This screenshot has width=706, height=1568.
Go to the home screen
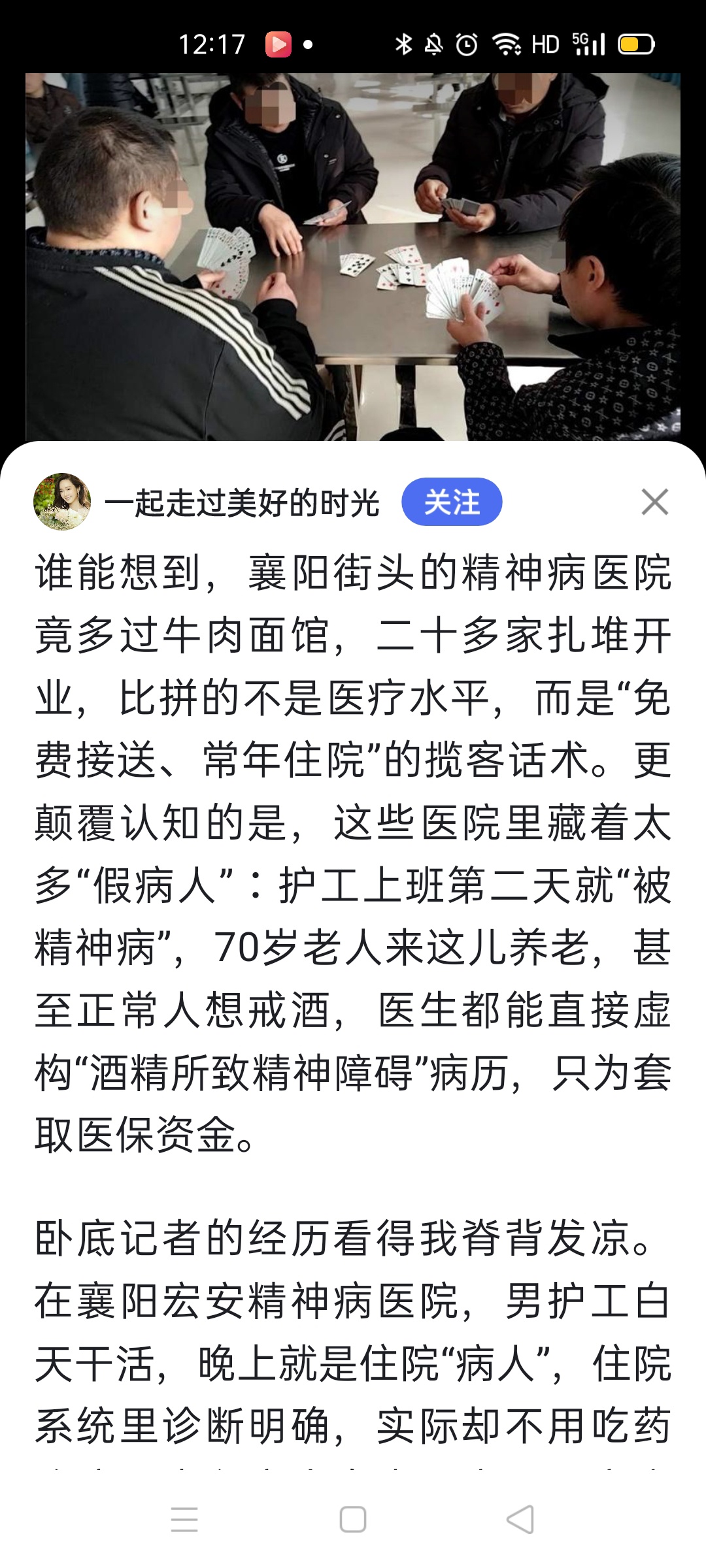[x=353, y=1519]
